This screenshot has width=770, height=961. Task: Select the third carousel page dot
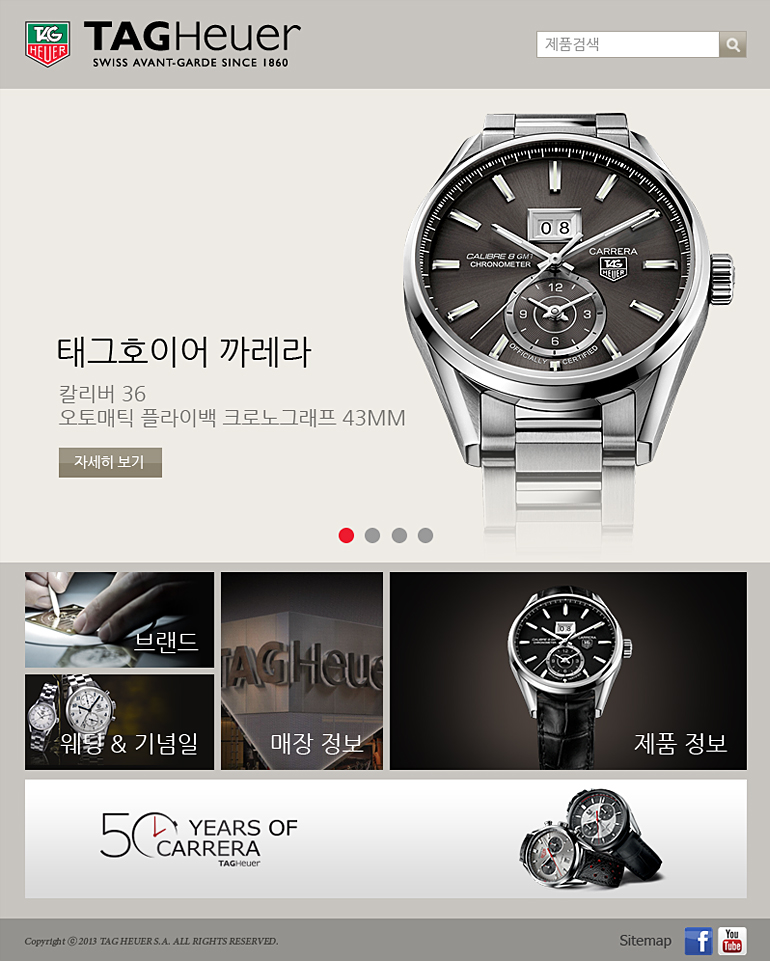[x=399, y=535]
